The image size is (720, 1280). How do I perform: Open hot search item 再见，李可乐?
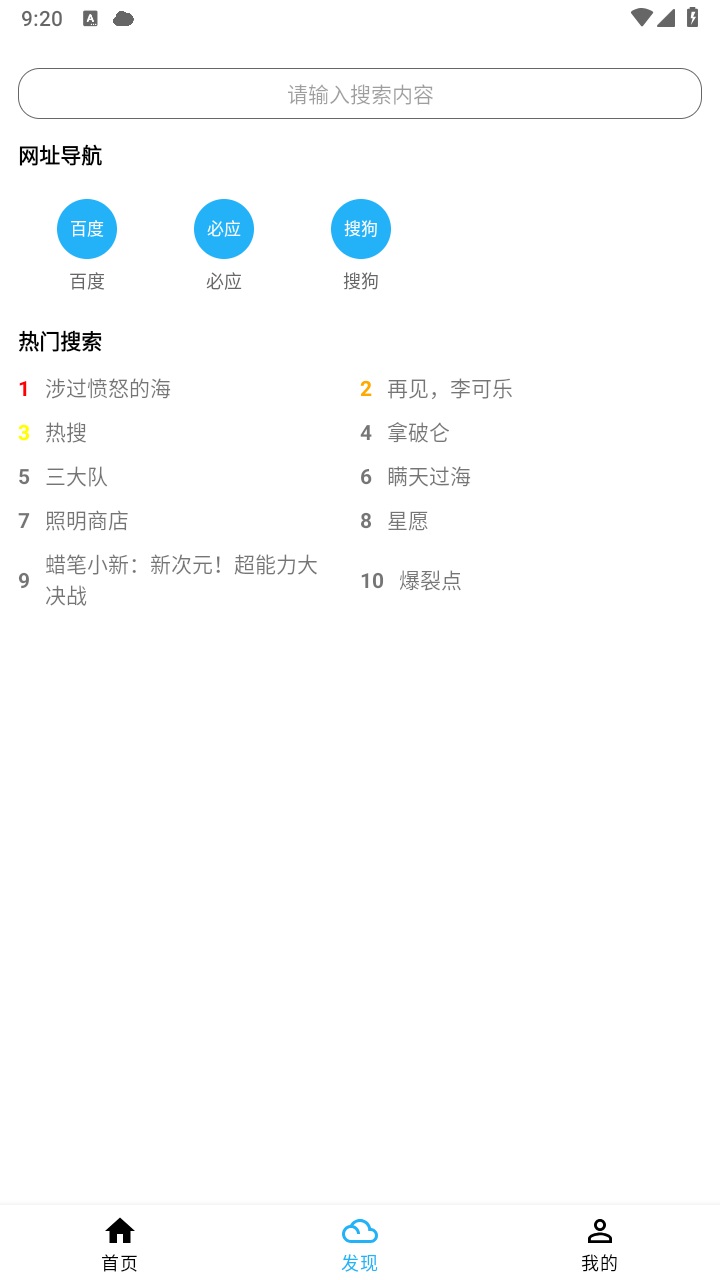tap(450, 389)
